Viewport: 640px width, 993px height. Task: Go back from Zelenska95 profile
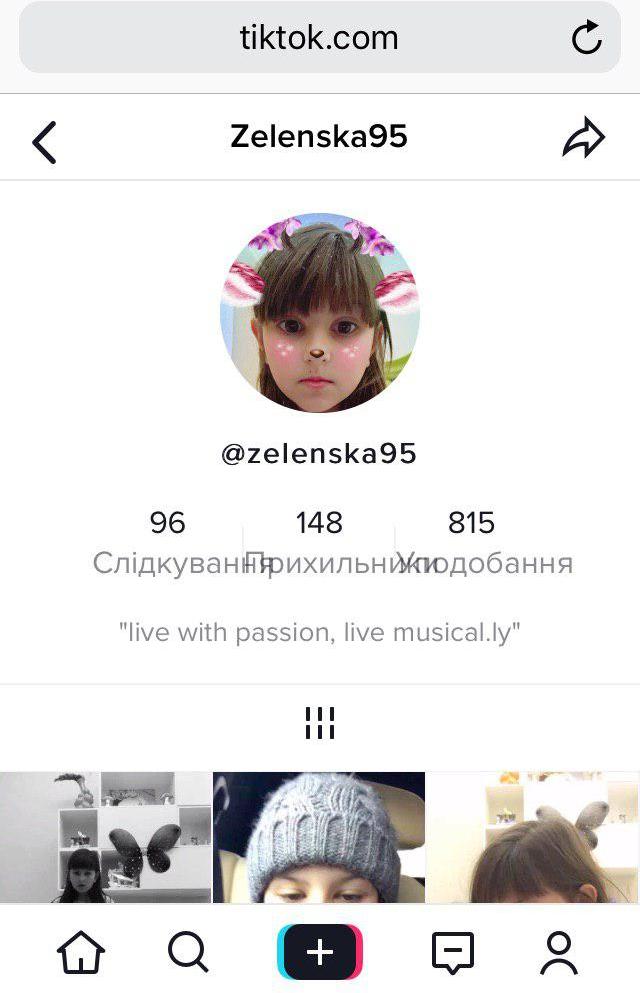(44, 141)
